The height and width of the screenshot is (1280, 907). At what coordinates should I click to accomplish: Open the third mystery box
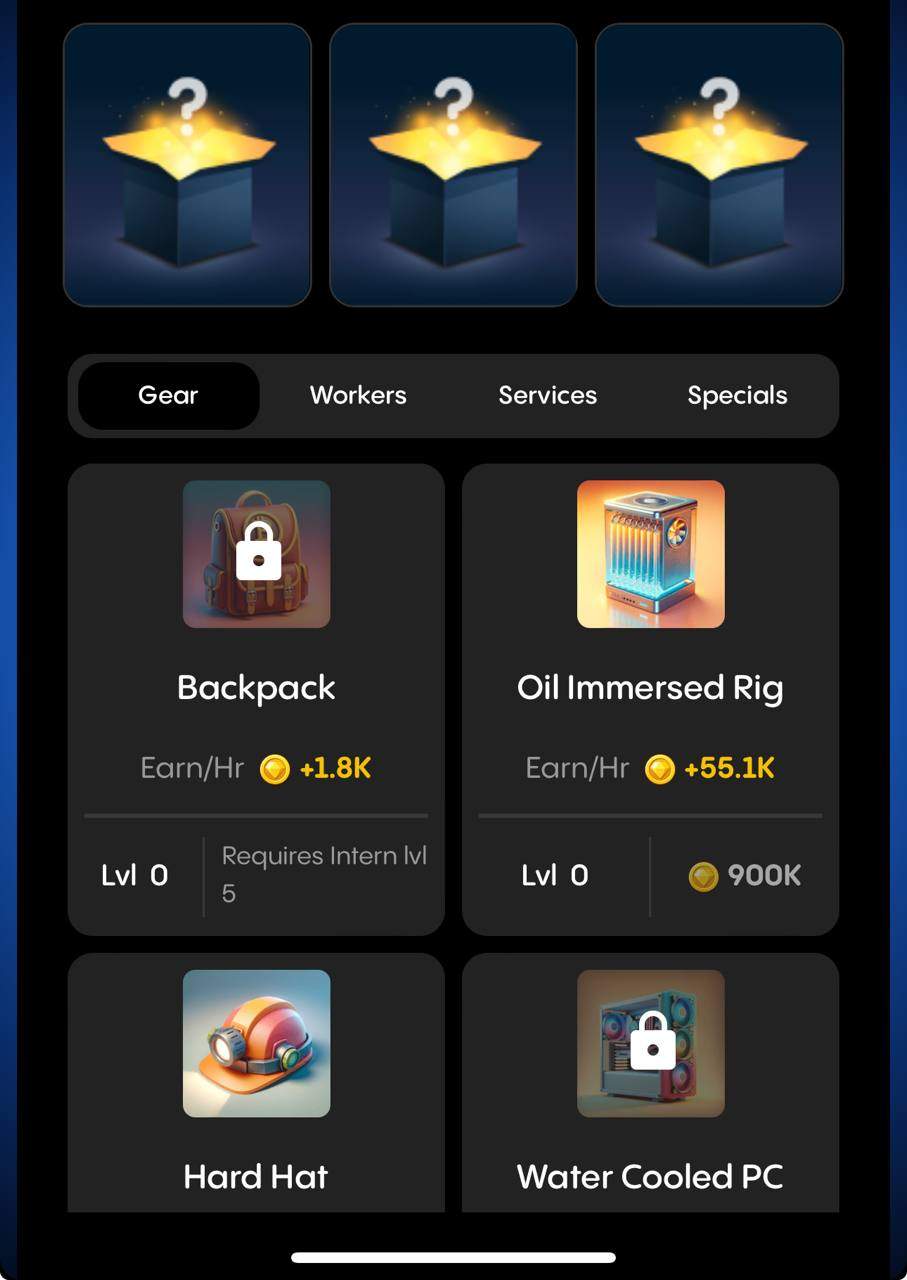(719, 165)
